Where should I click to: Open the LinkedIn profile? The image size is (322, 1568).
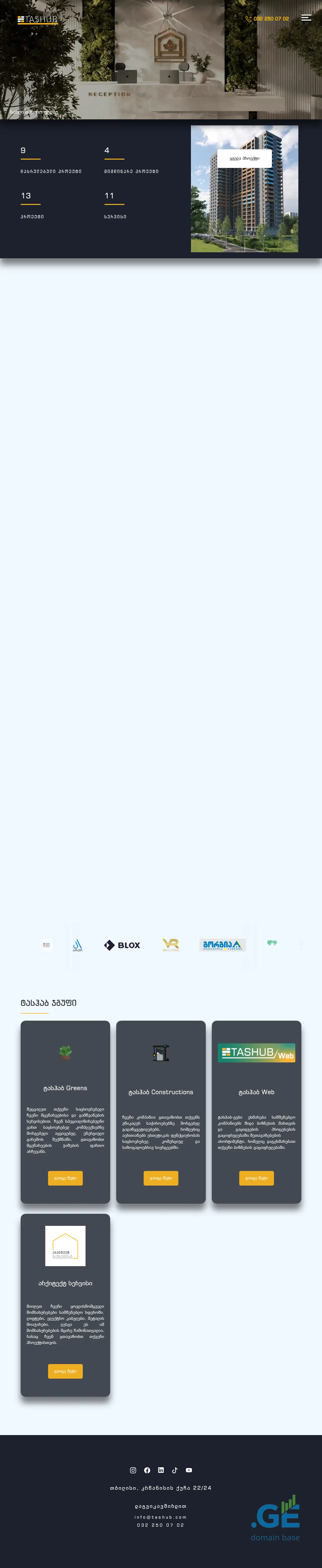click(161, 1471)
